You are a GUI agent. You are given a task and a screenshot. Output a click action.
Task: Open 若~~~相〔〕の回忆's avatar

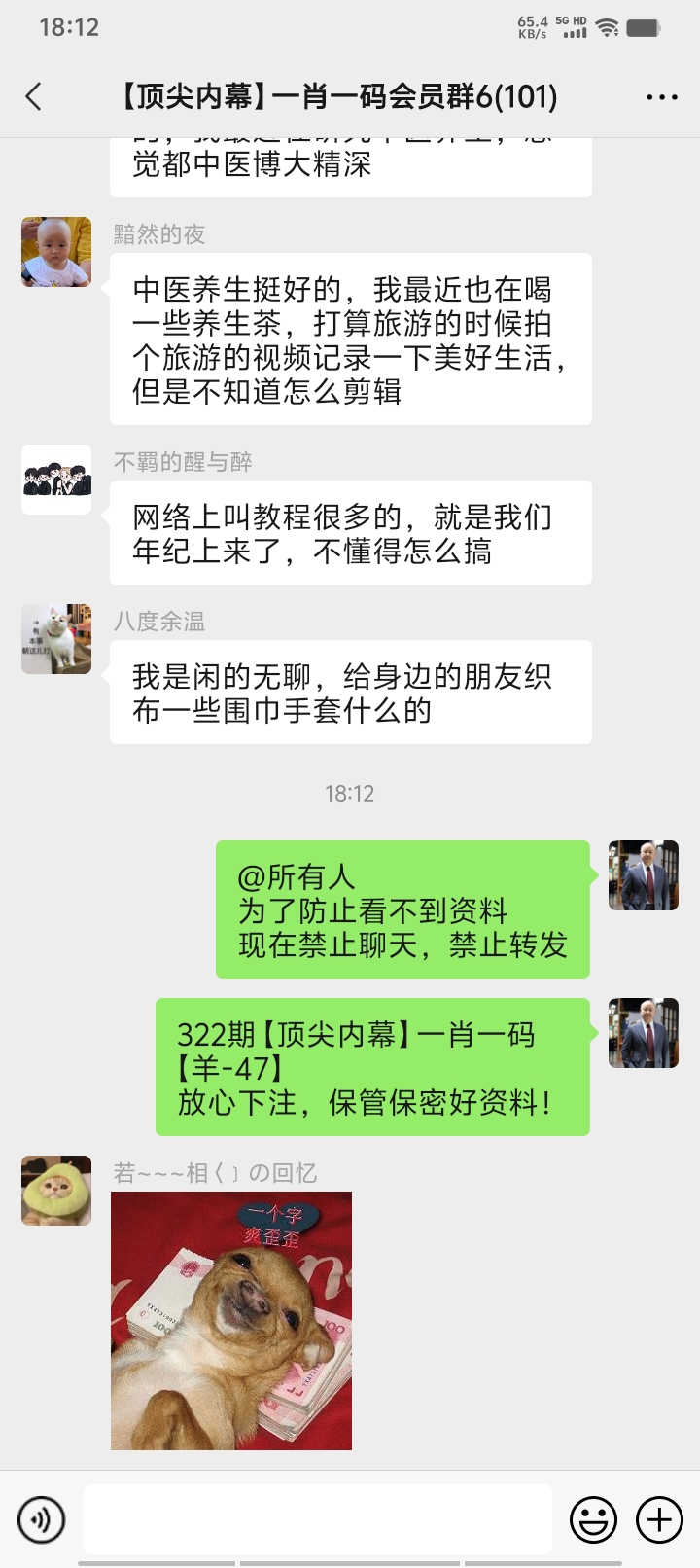pyautogui.click(x=56, y=1191)
